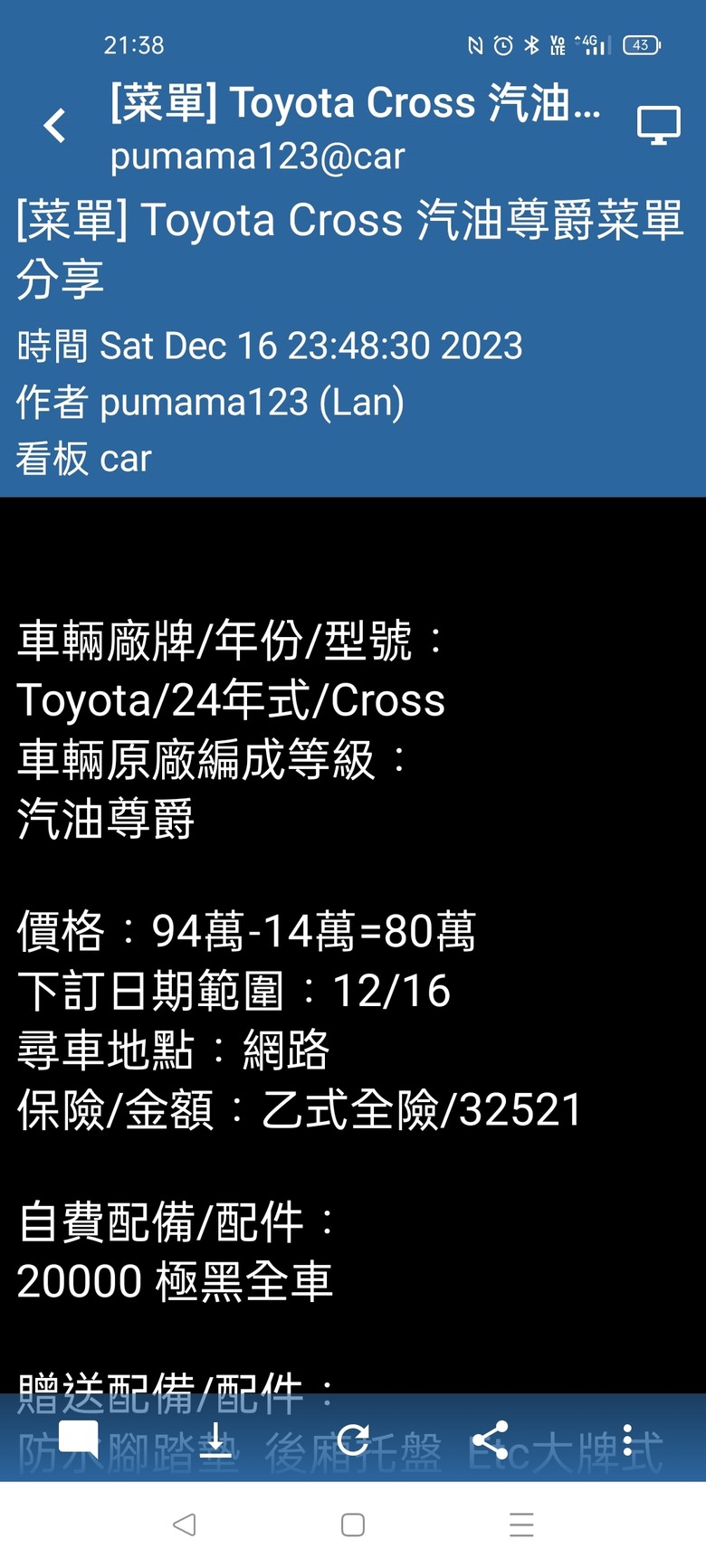Jump to the bottom of the article
Screen dimensions: 706x1568
215,1439
